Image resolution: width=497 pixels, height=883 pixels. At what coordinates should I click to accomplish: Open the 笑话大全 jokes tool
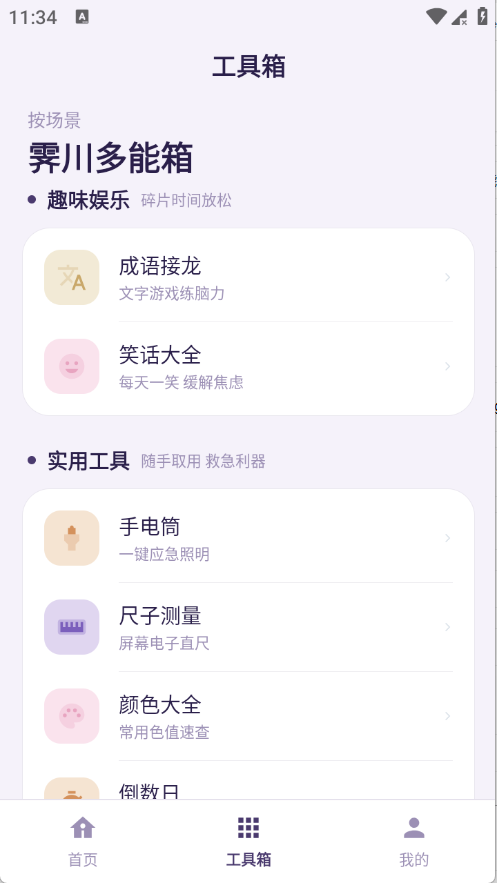pyautogui.click(x=248, y=367)
